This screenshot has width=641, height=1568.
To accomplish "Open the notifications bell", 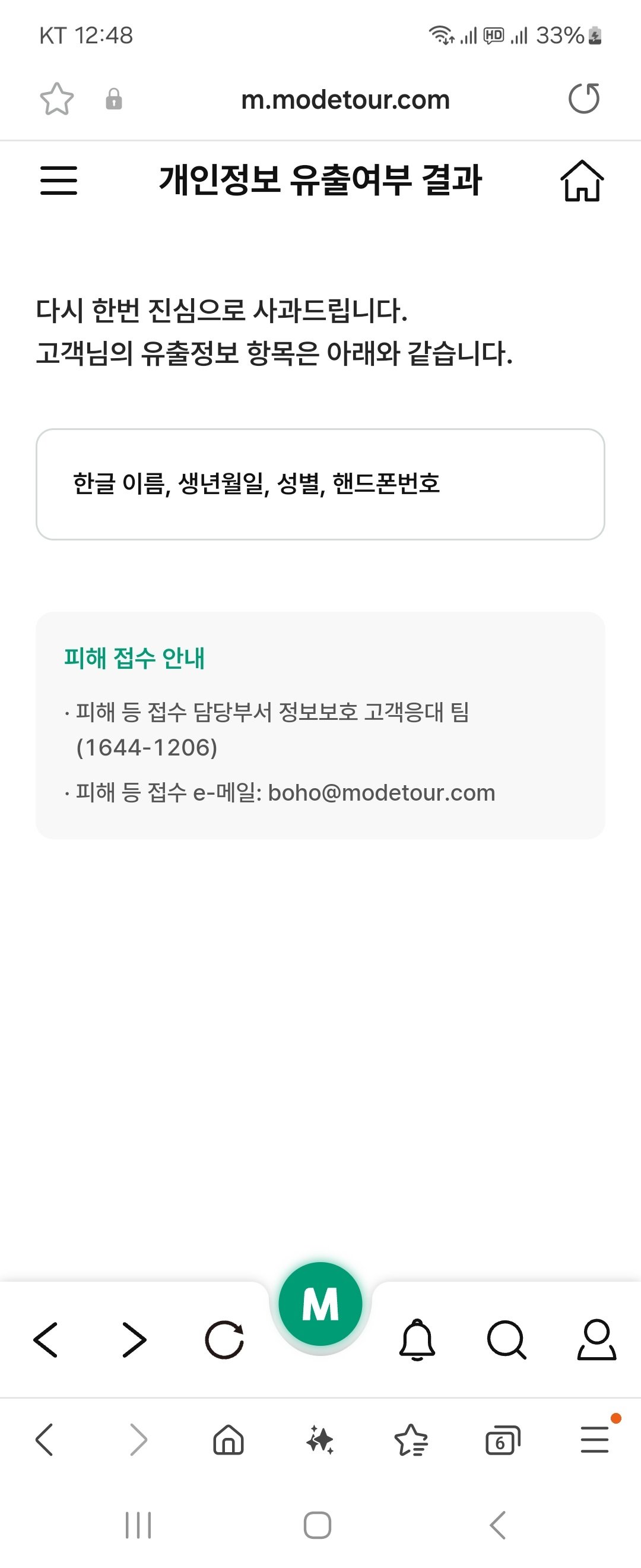I will [417, 1340].
